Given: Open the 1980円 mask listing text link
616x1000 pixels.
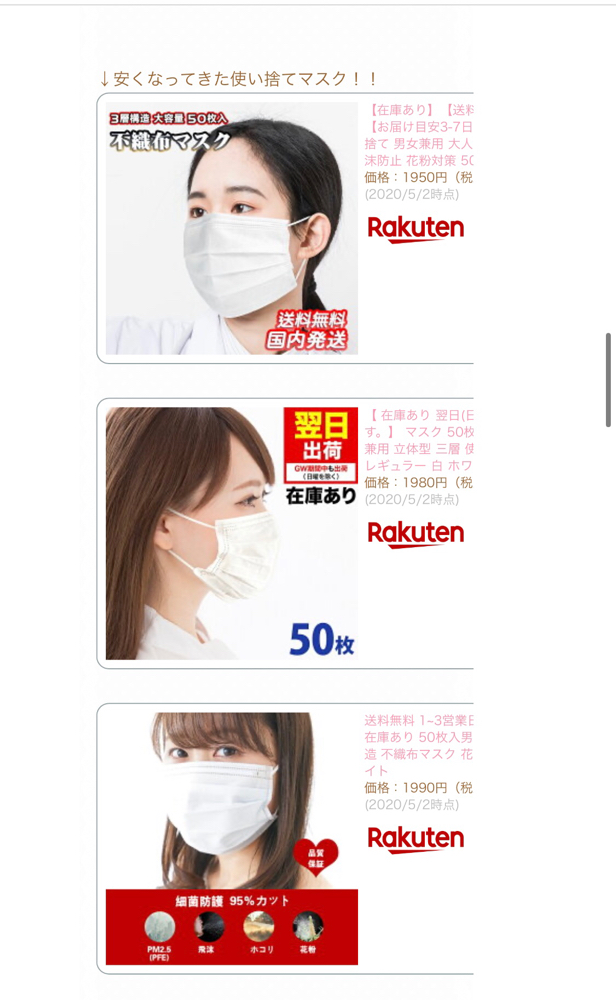Looking at the screenshot, I should tap(419, 440).
